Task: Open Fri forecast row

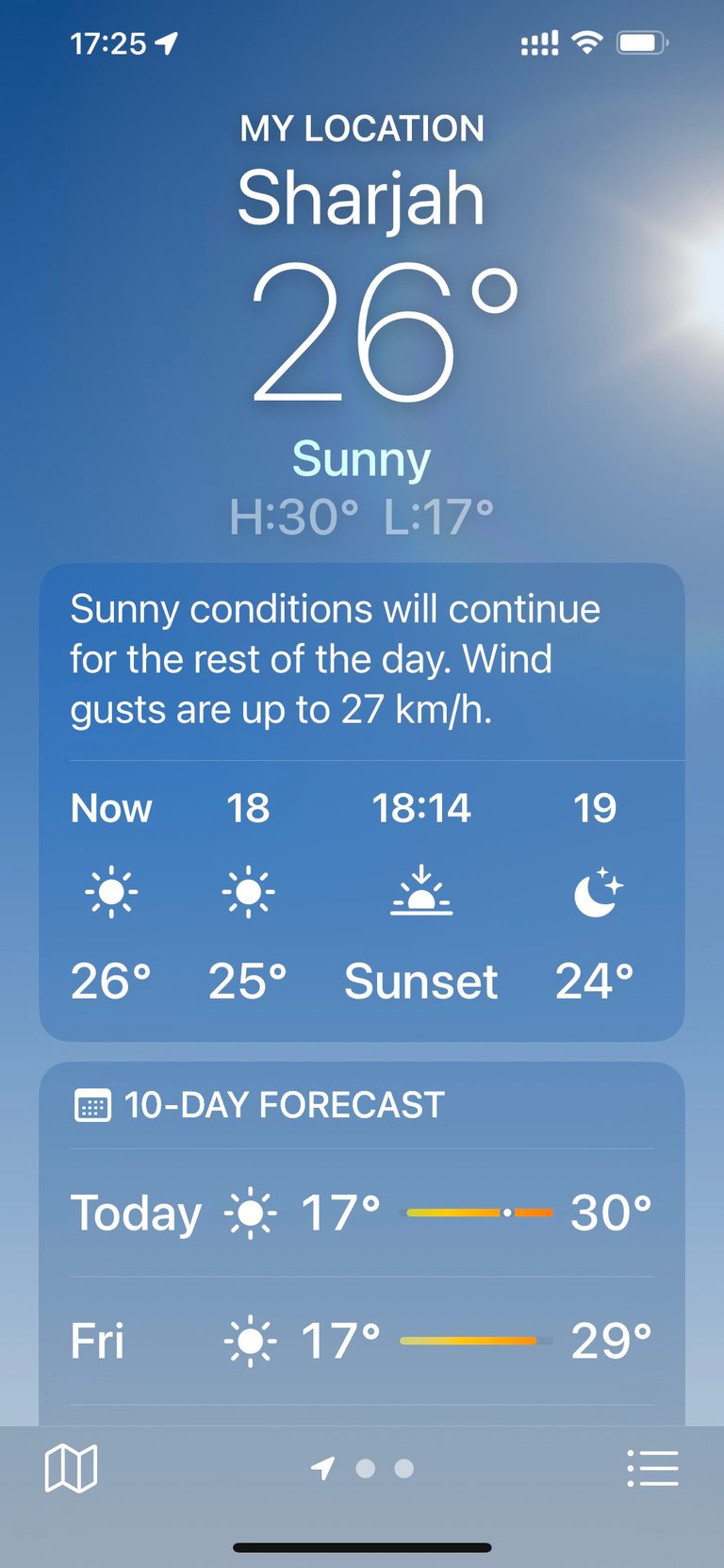Action: click(x=361, y=1341)
